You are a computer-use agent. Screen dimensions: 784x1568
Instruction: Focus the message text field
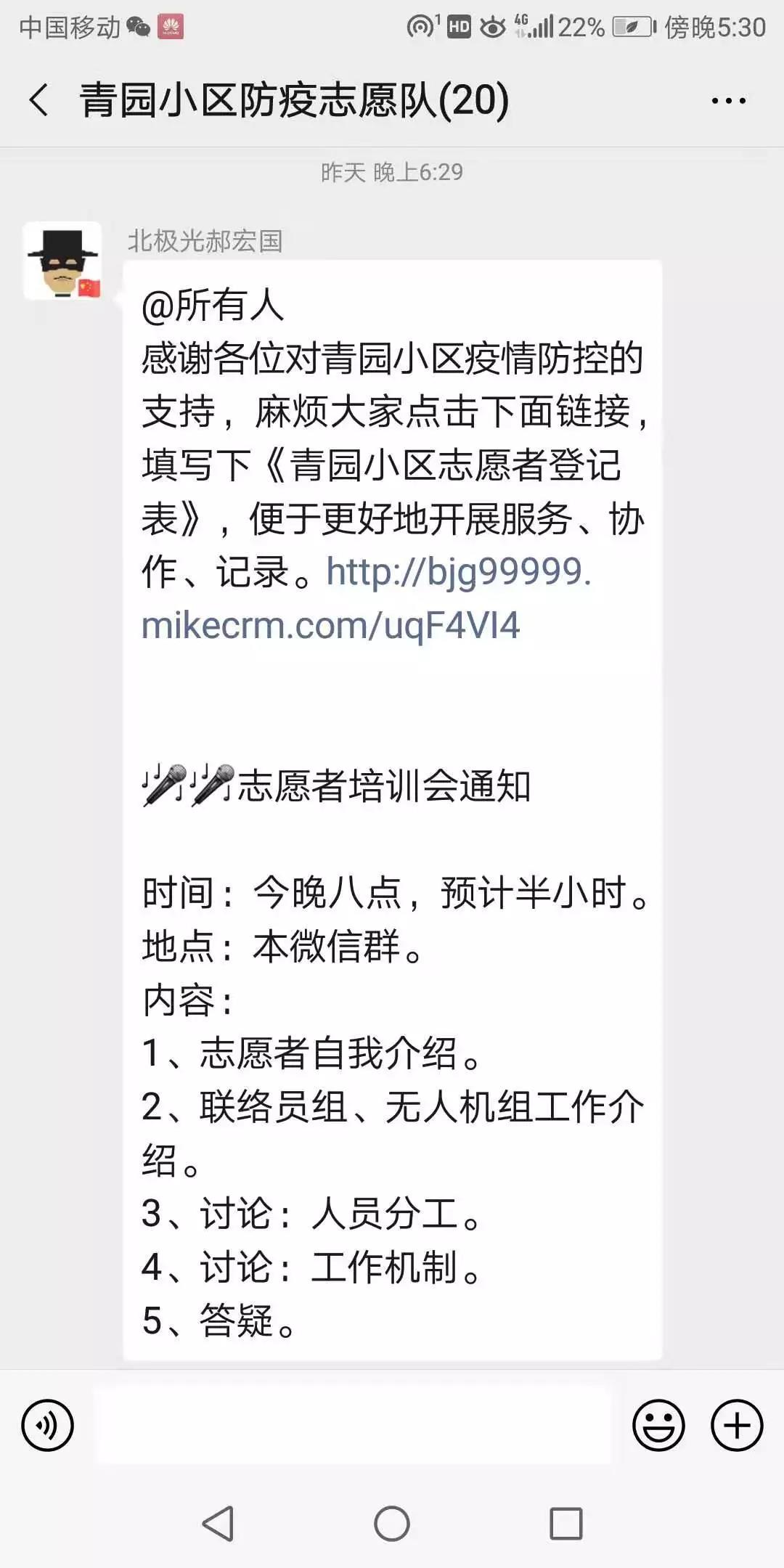pos(354,1425)
